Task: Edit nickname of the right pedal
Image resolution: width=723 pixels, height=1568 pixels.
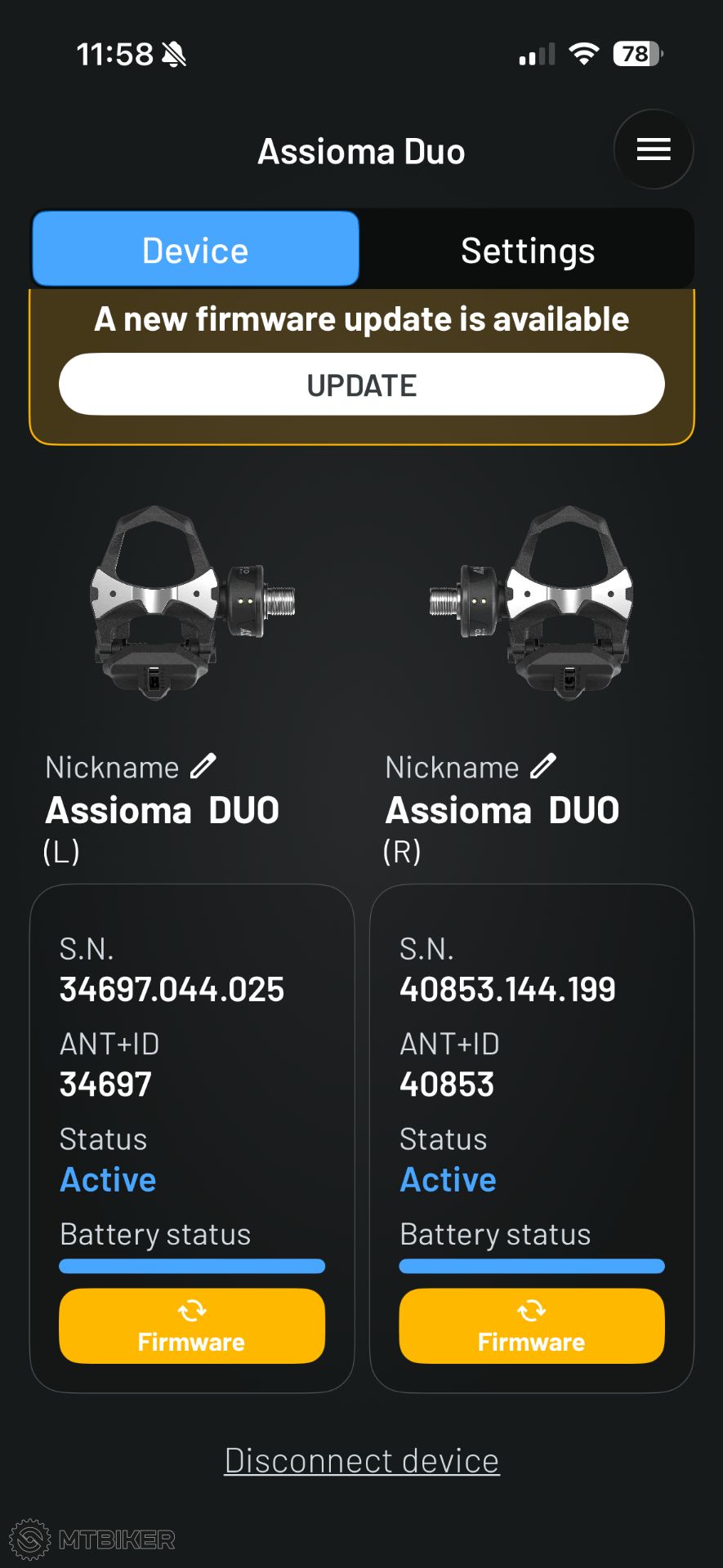Action: (543, 766)
